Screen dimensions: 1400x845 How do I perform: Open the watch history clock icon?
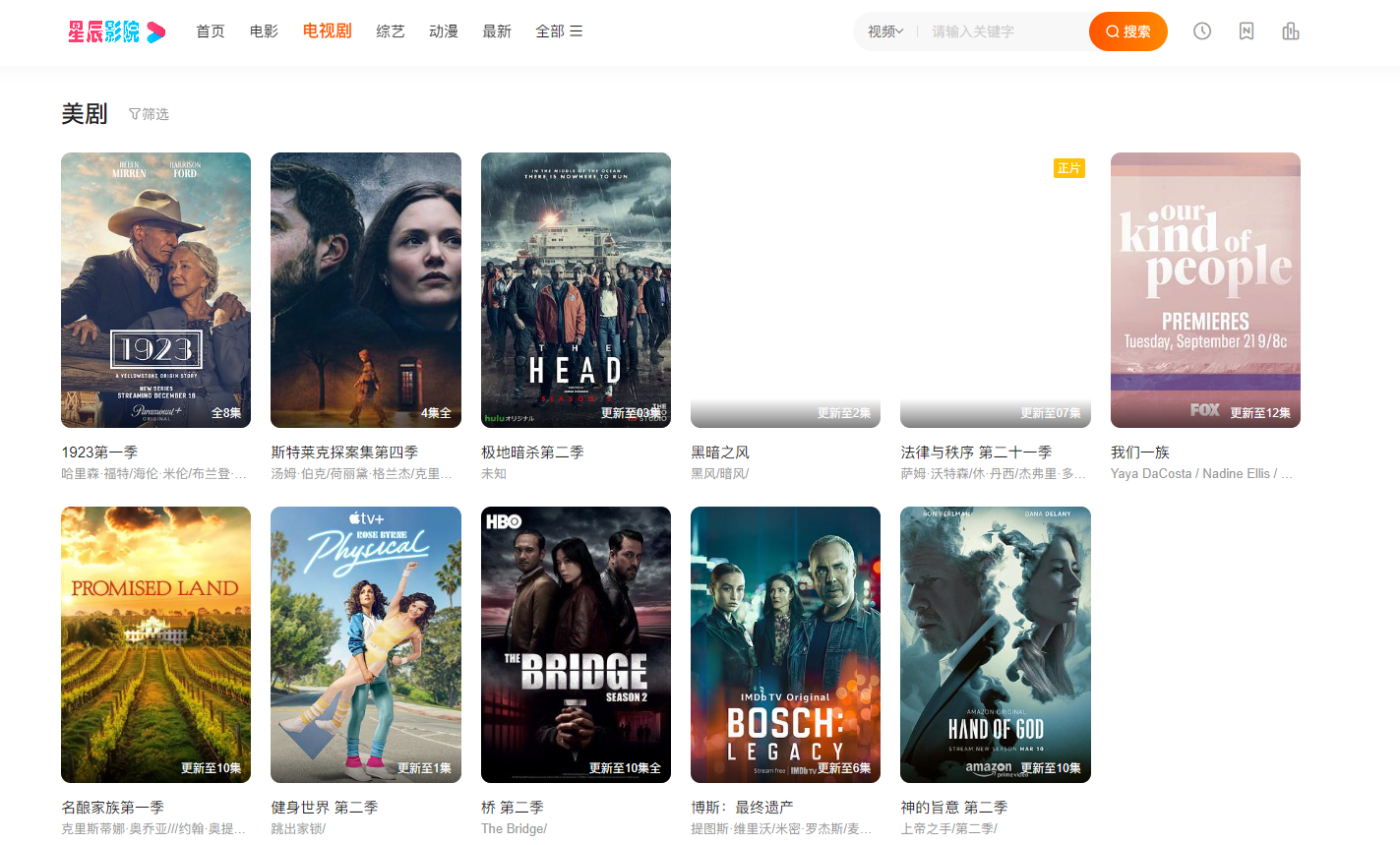1201,31
